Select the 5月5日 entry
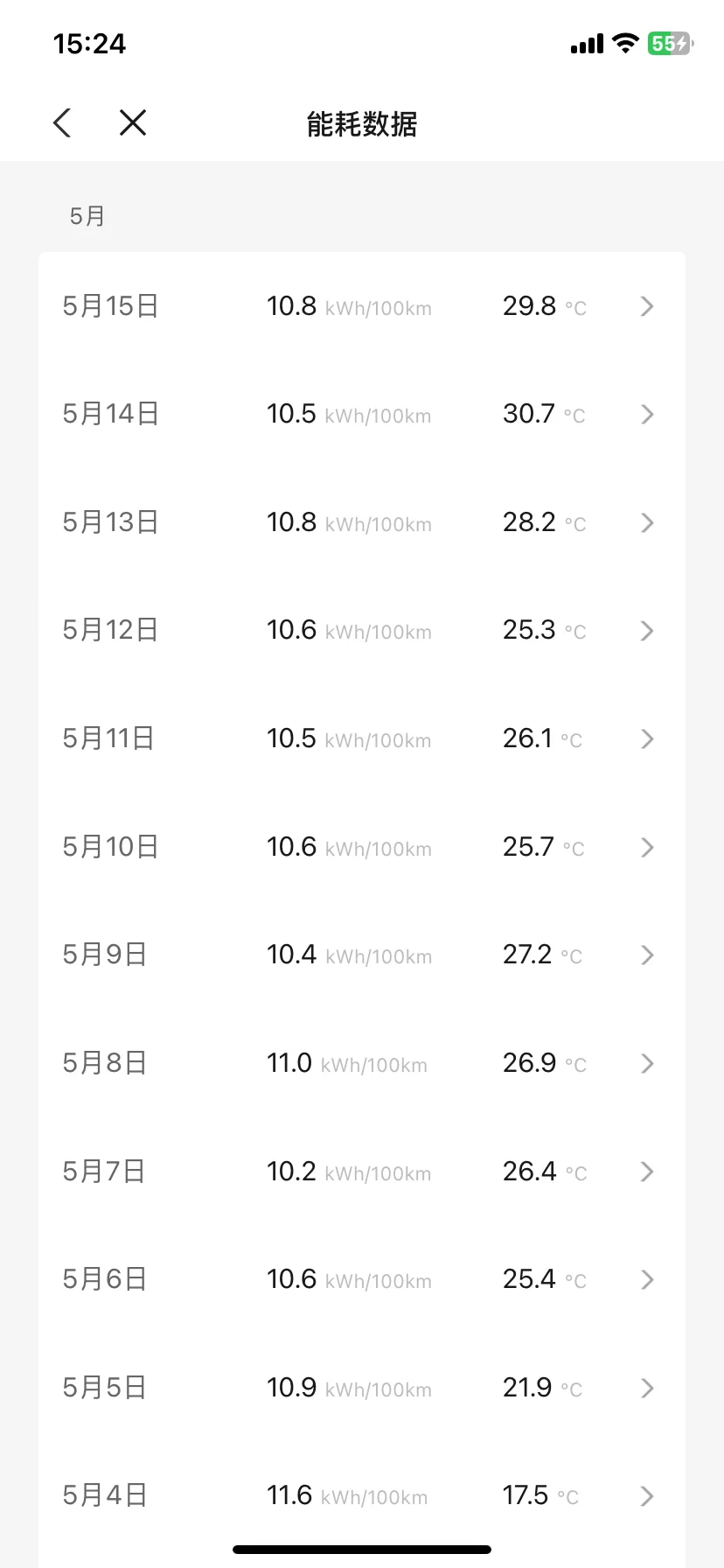This screenshot has width=724, height=1568. coord(362,1388)
